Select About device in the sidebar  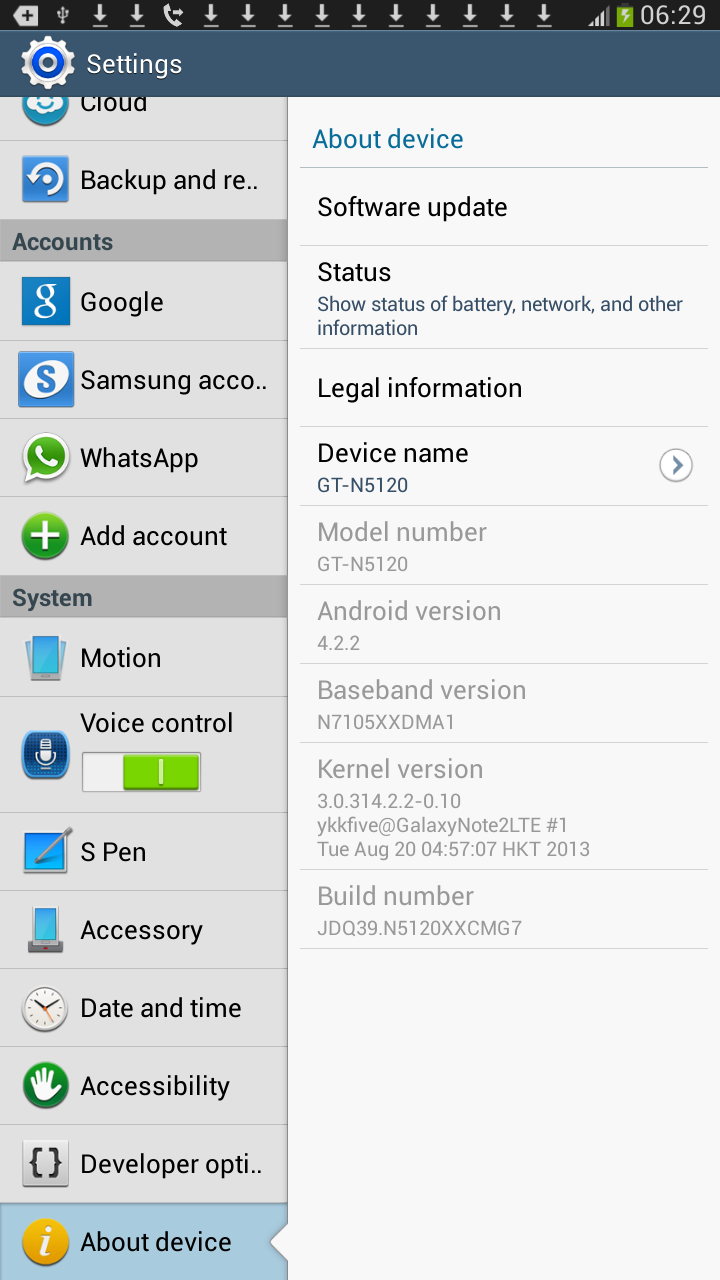tap(143, 1242)
